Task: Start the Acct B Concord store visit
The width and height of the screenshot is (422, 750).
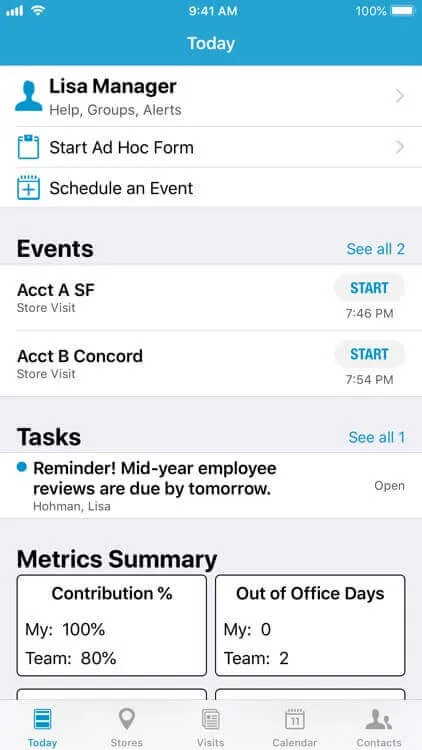Action: click(369, 354)
